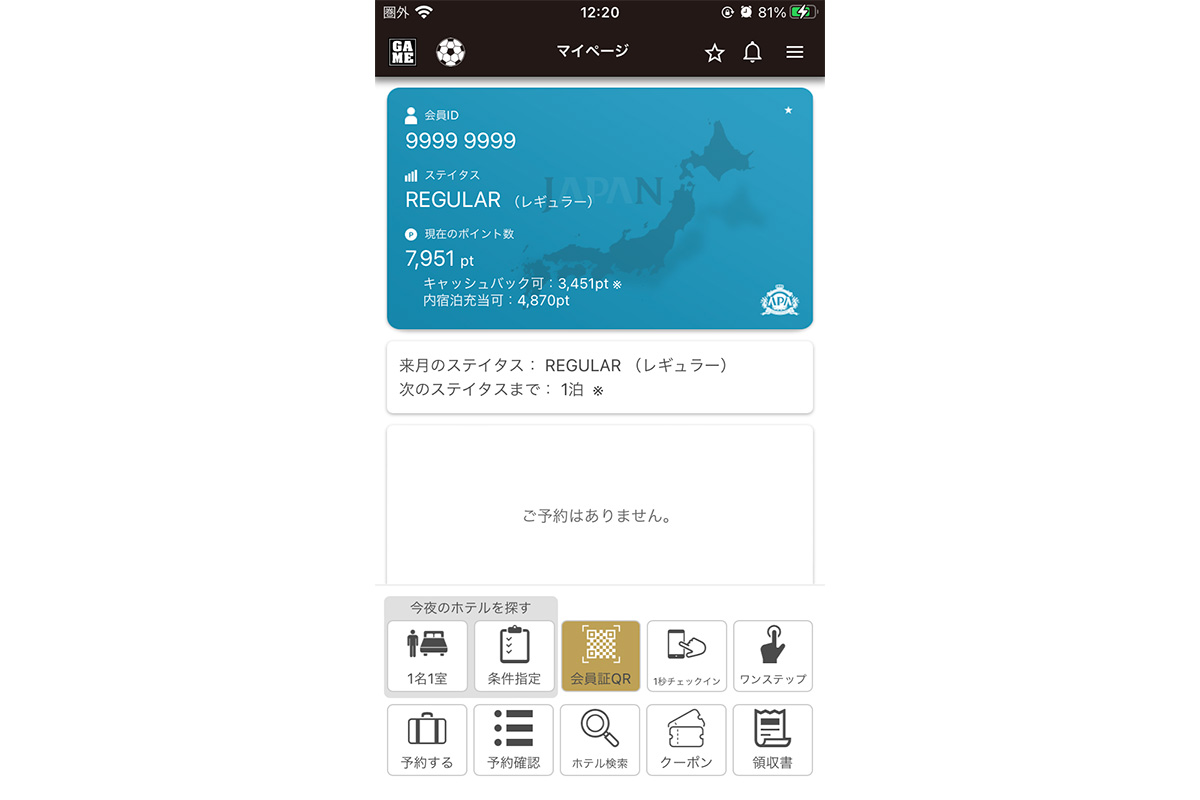The width and height of the screenshot is (1200, 800).
Task: Search tonight's hotel with 1名1室
Action: (427, 656)
